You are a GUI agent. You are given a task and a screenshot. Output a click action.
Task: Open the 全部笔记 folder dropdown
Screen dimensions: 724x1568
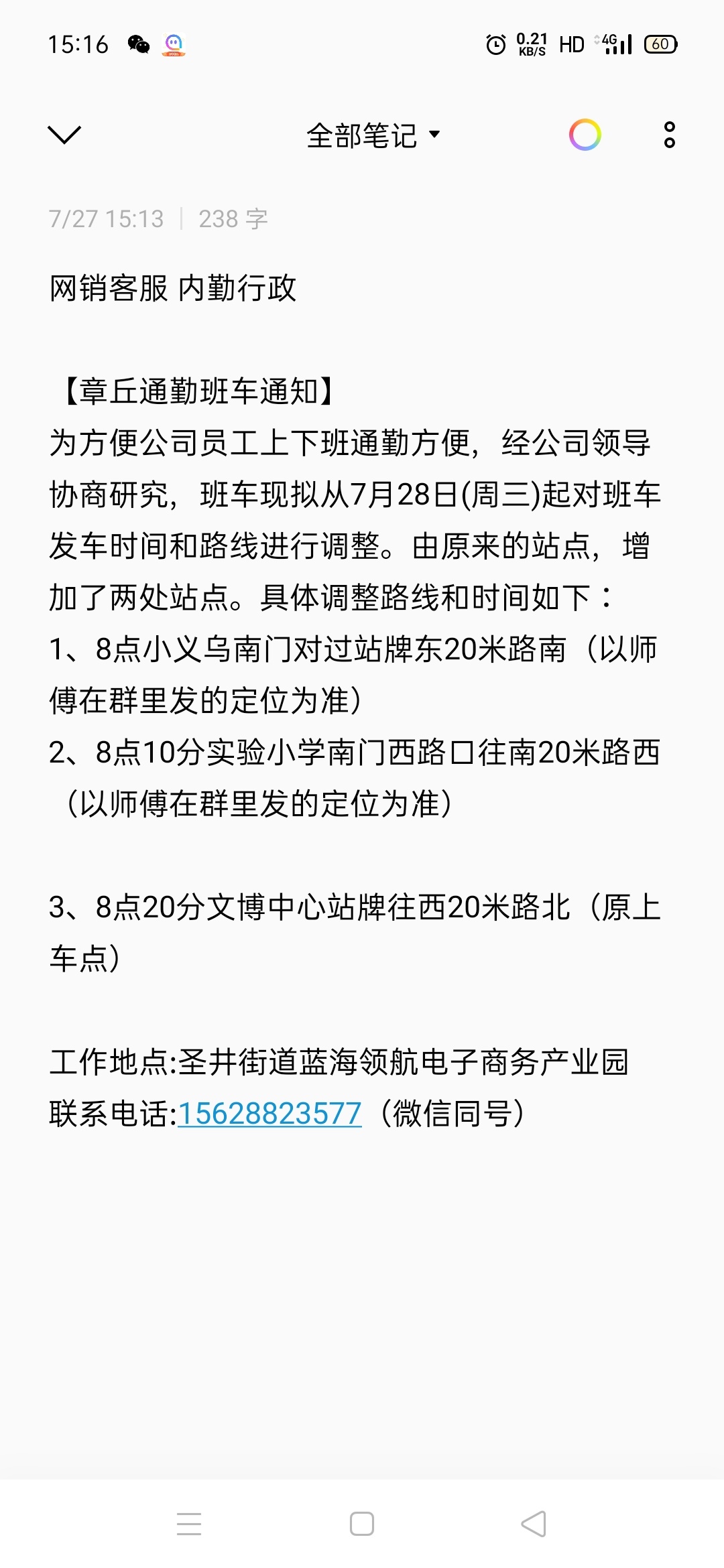coord(373,135)
